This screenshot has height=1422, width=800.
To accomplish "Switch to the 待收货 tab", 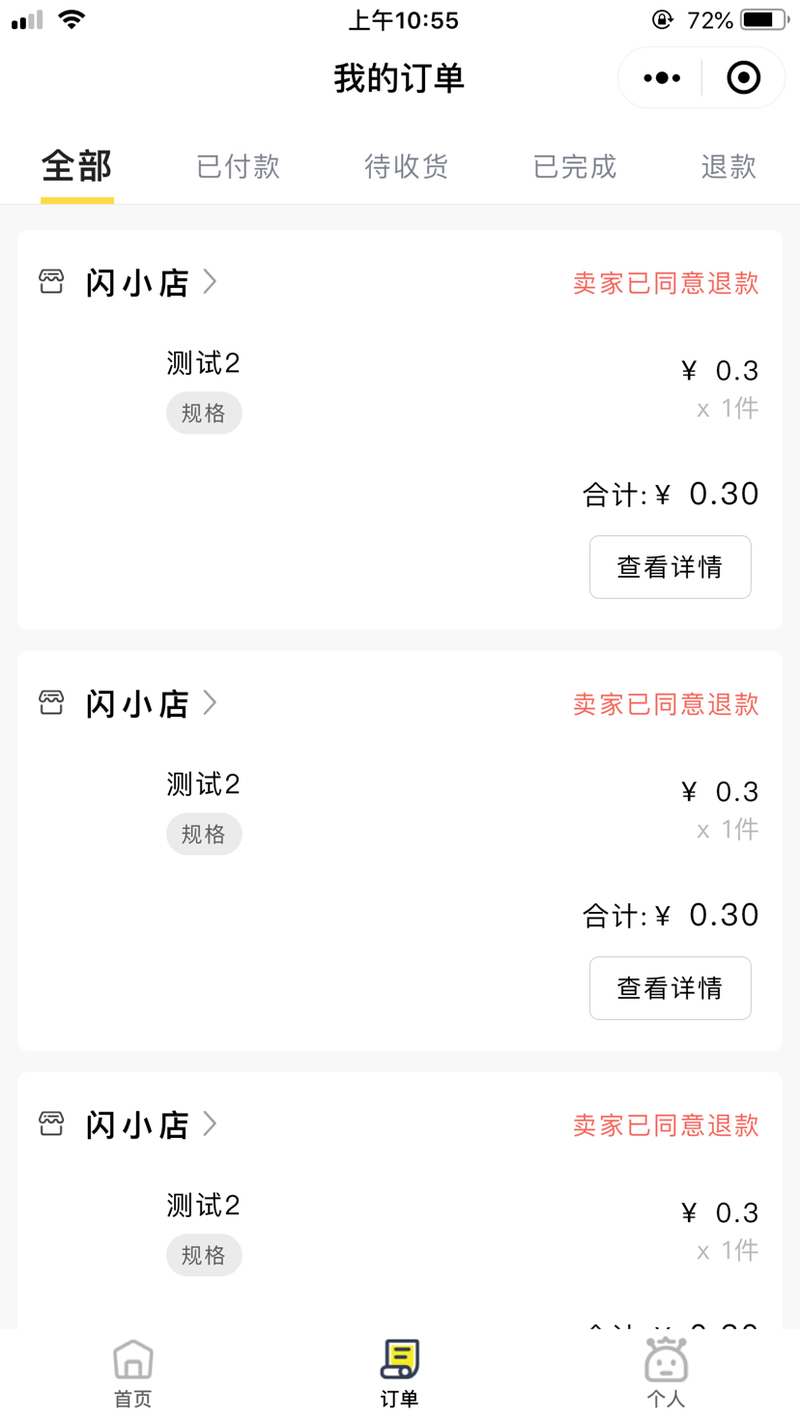I will click(x=406, y=167).
